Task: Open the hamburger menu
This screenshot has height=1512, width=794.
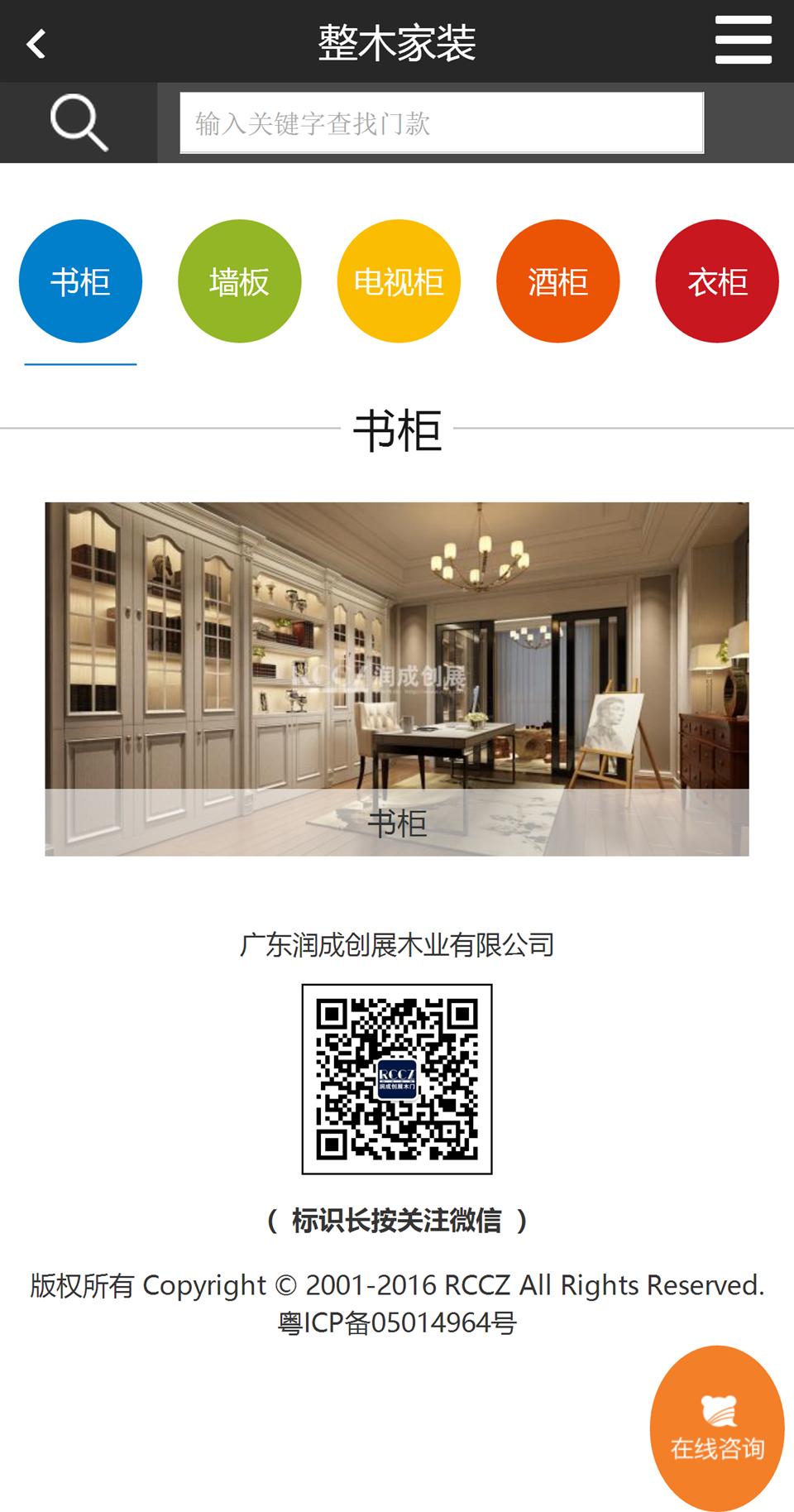Action: pos(743,40)
